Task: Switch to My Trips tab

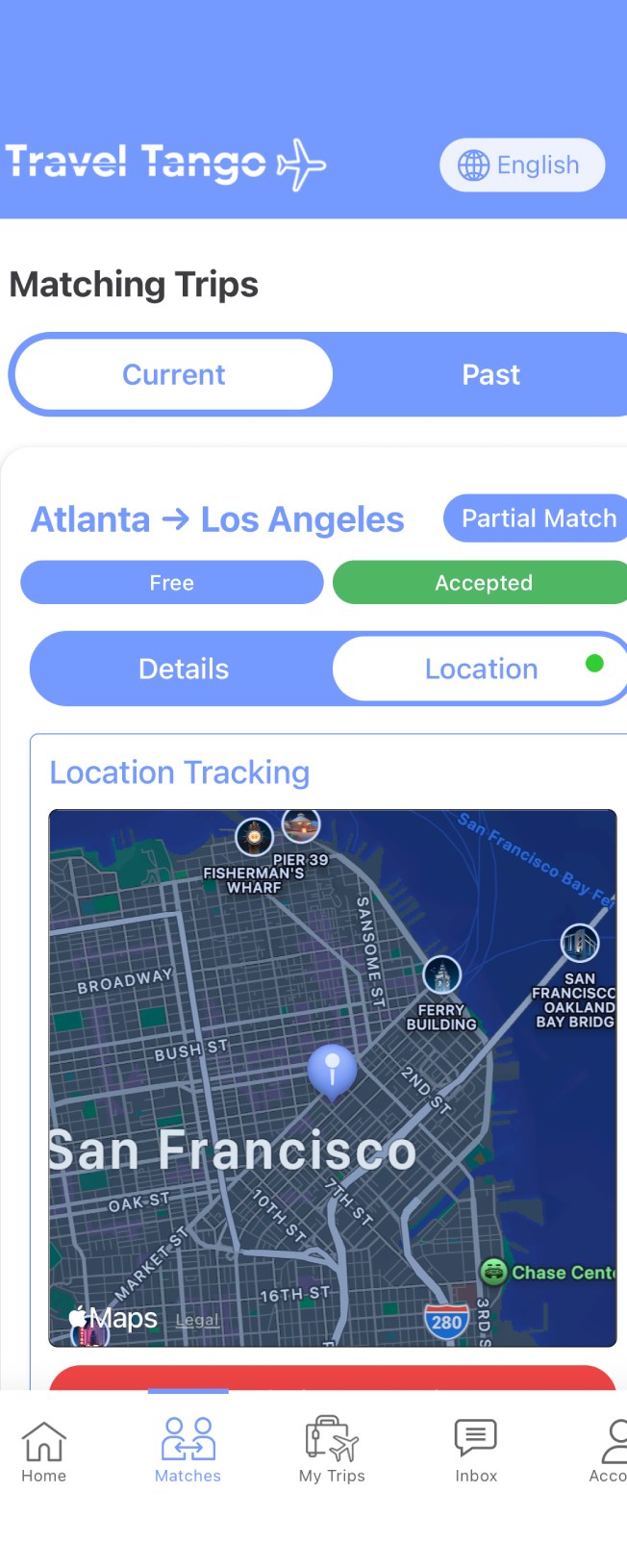Action: pos(332,1451)
